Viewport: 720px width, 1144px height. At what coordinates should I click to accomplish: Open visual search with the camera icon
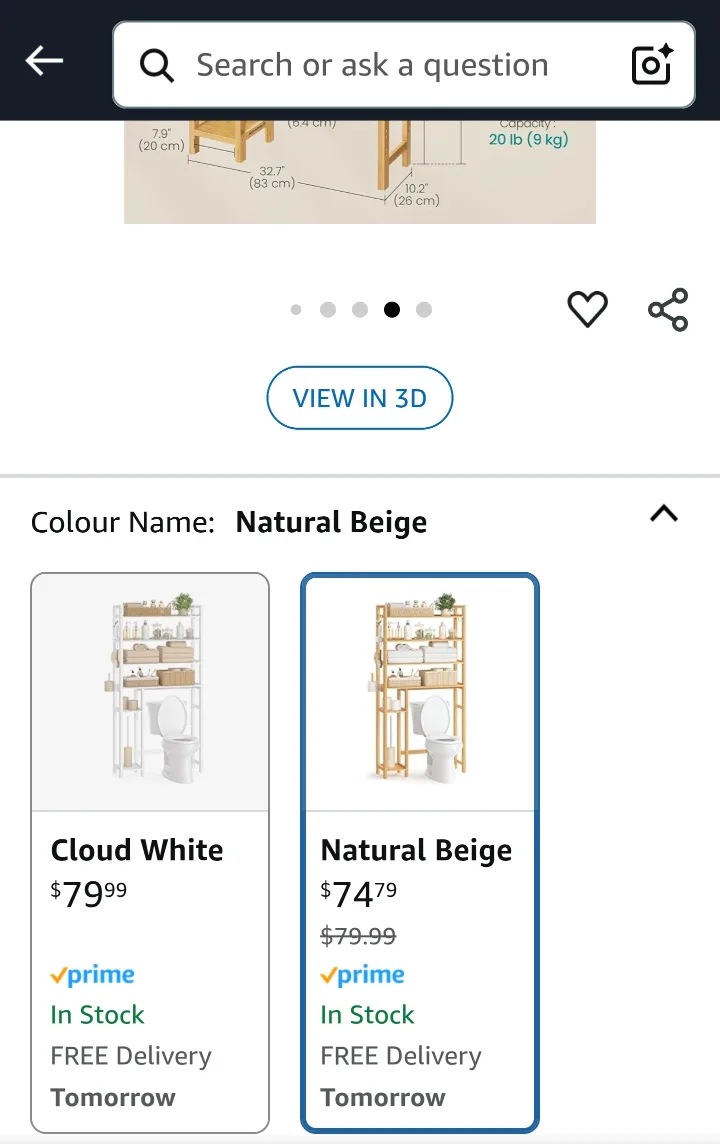point(652,64)
